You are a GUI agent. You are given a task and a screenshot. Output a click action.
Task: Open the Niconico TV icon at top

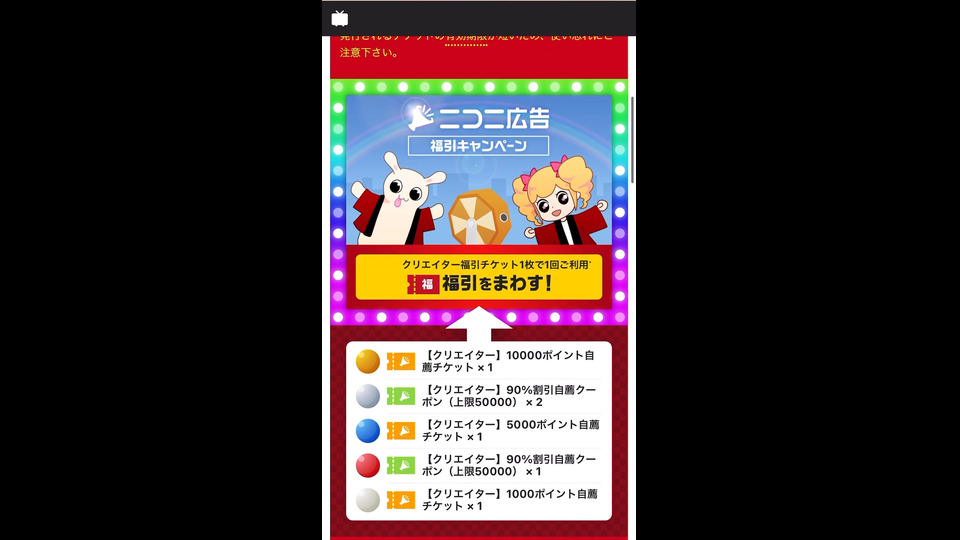point(340,18)
